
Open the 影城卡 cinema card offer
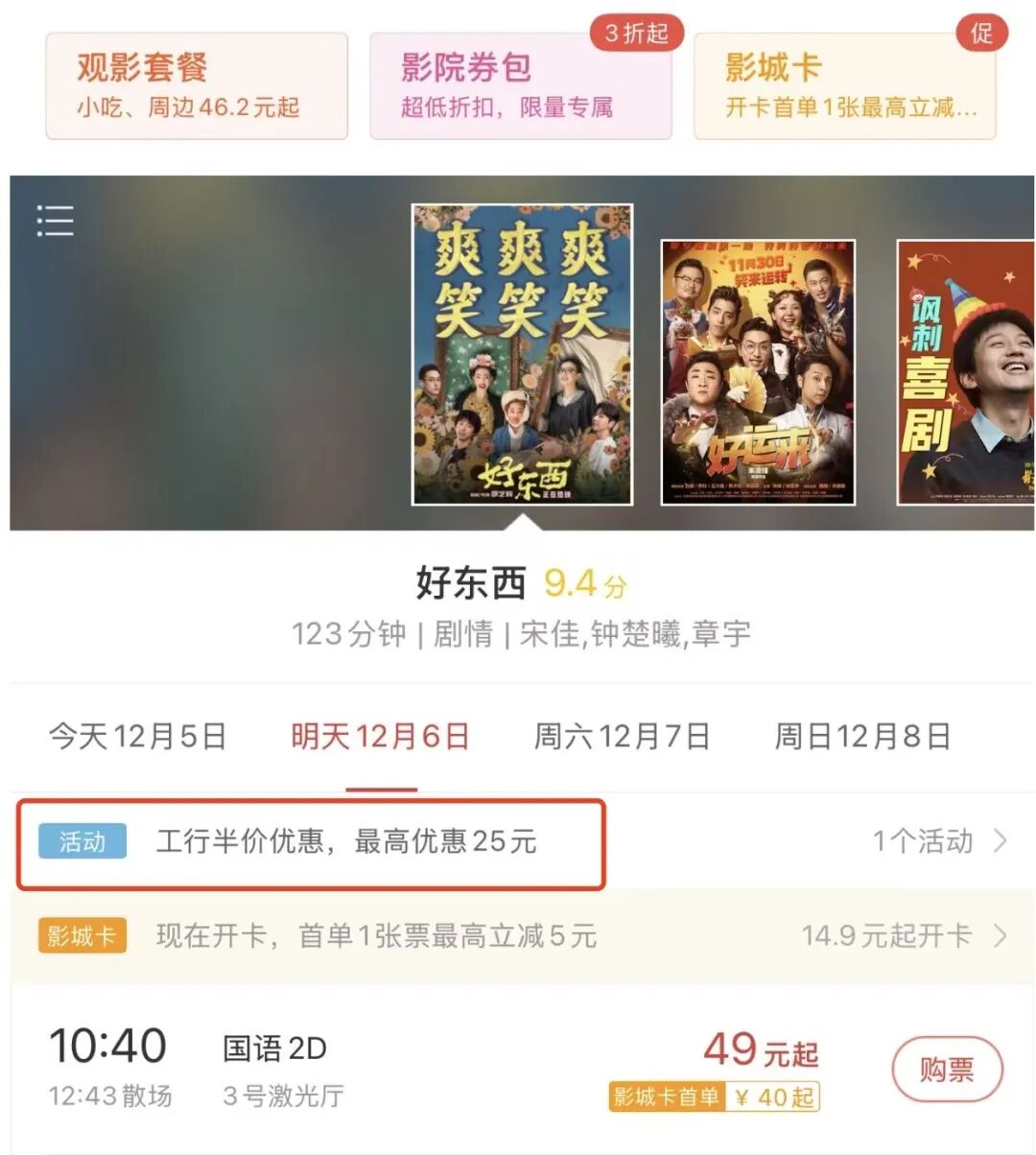click(x=844, y=86)
